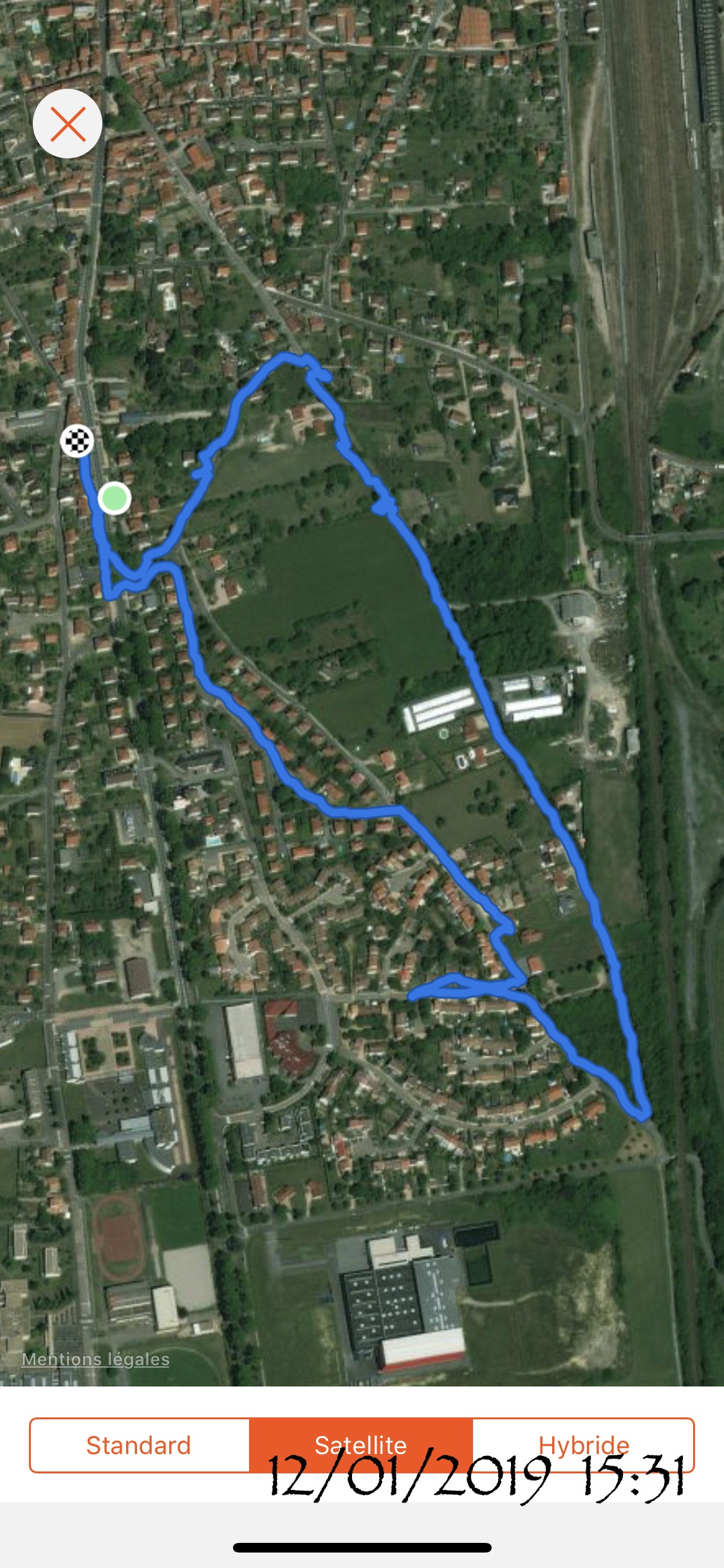Close the map view
This screenshot has height=1568, width=724.
click(68, 124)
